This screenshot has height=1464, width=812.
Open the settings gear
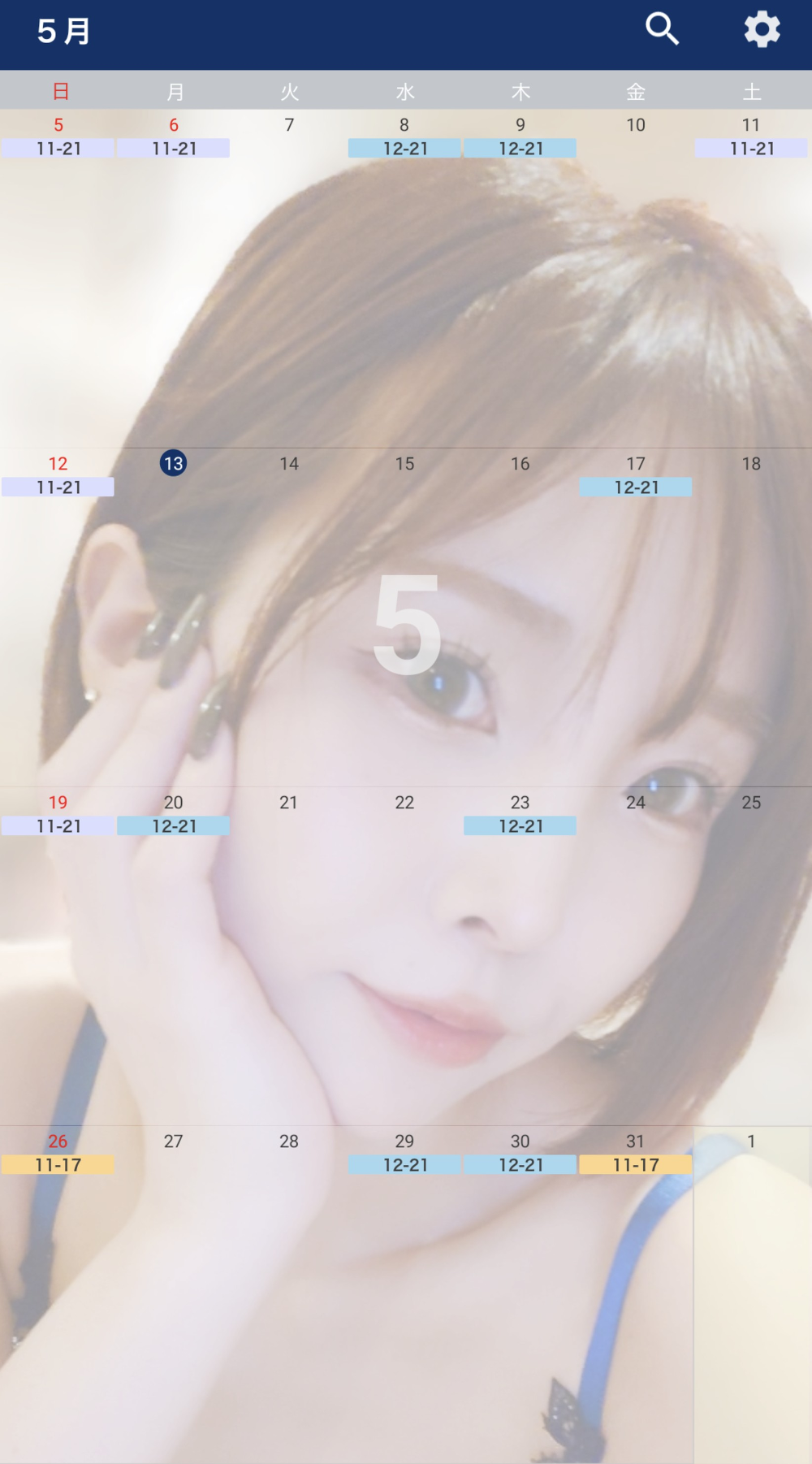pos(762,29)
